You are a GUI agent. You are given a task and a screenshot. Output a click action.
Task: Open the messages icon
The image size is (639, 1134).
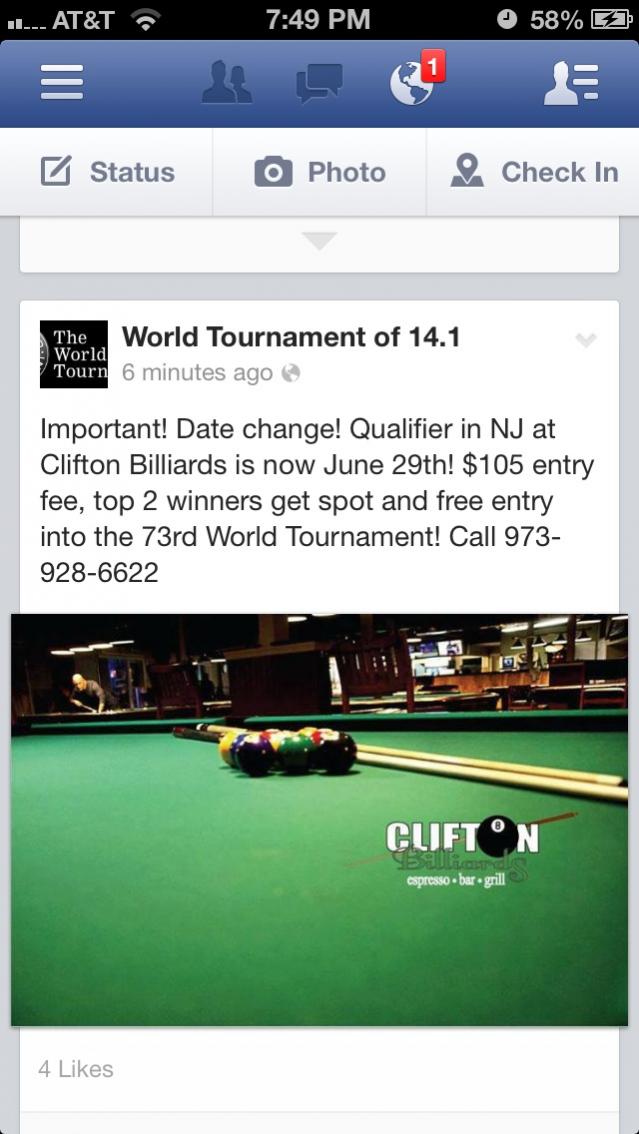click(319, 83)
